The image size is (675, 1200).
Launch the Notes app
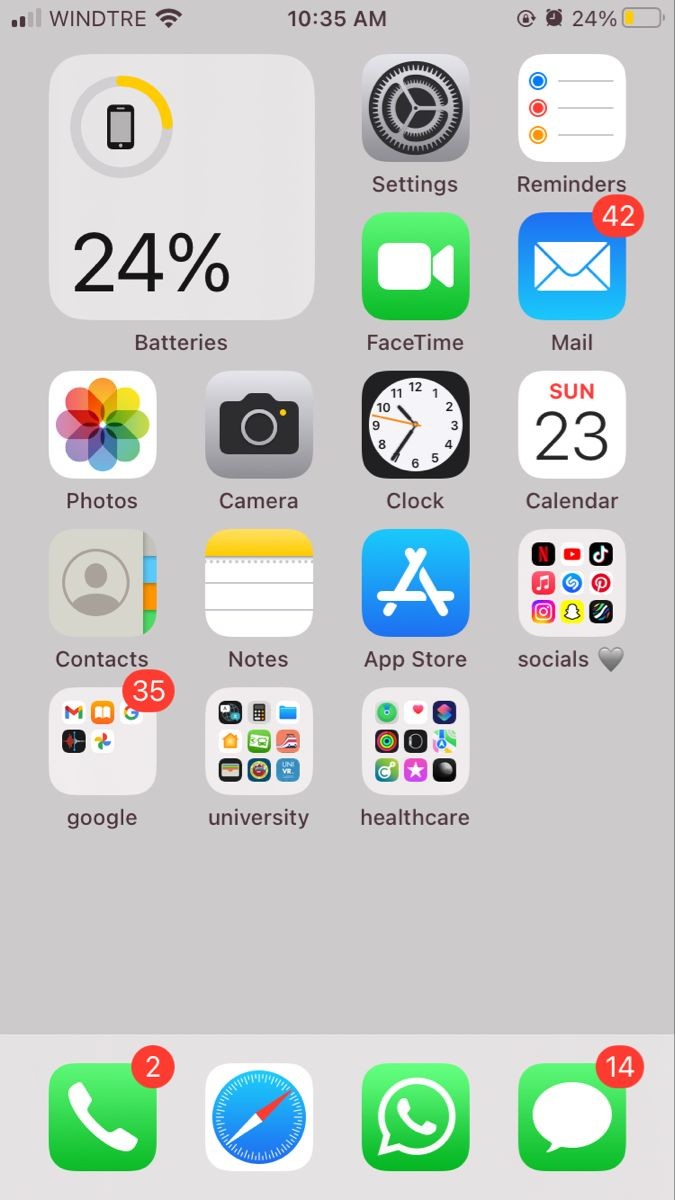(259, 583)
